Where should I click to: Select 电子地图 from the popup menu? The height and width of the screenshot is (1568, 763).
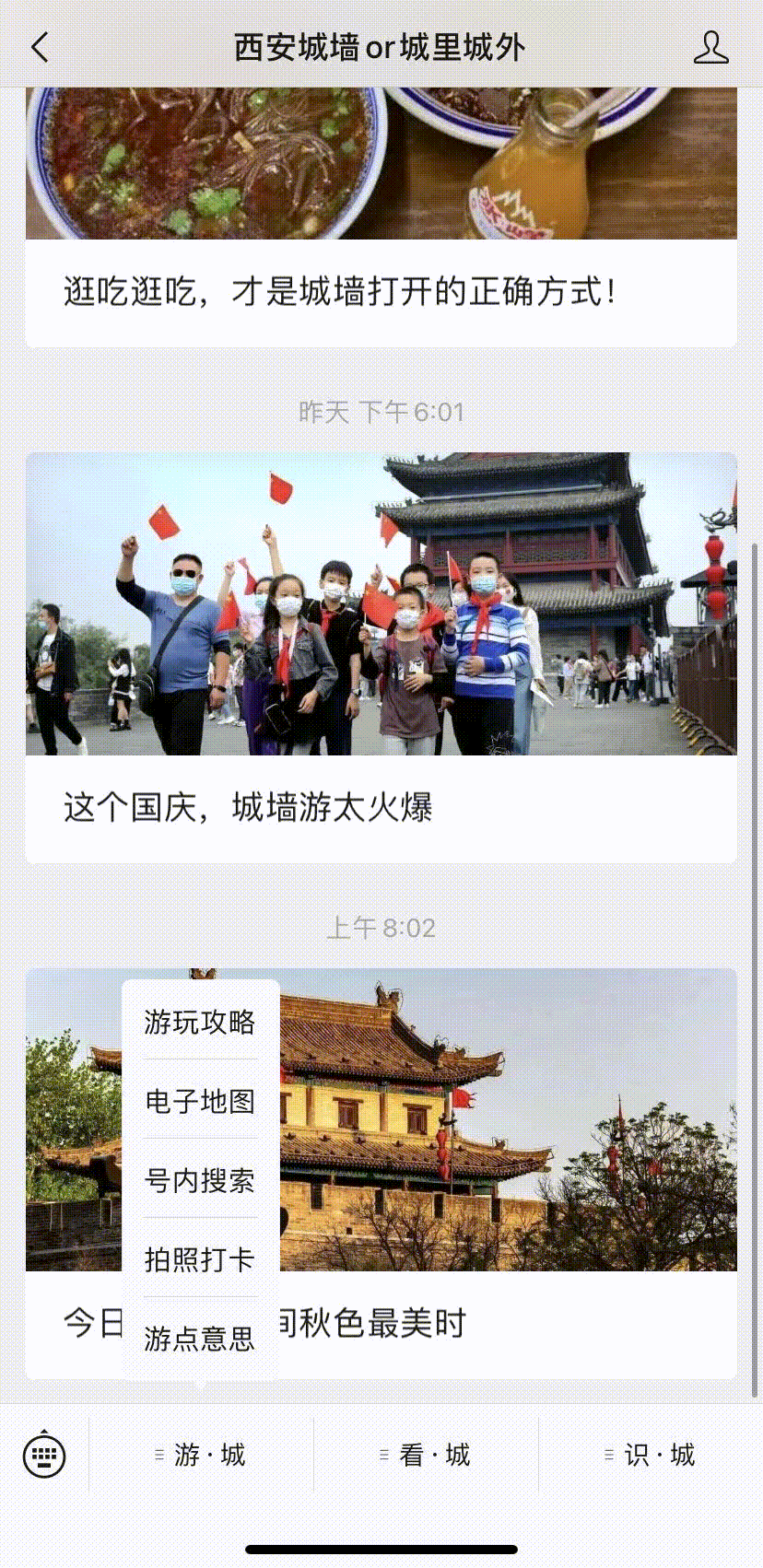point(200,1101)
